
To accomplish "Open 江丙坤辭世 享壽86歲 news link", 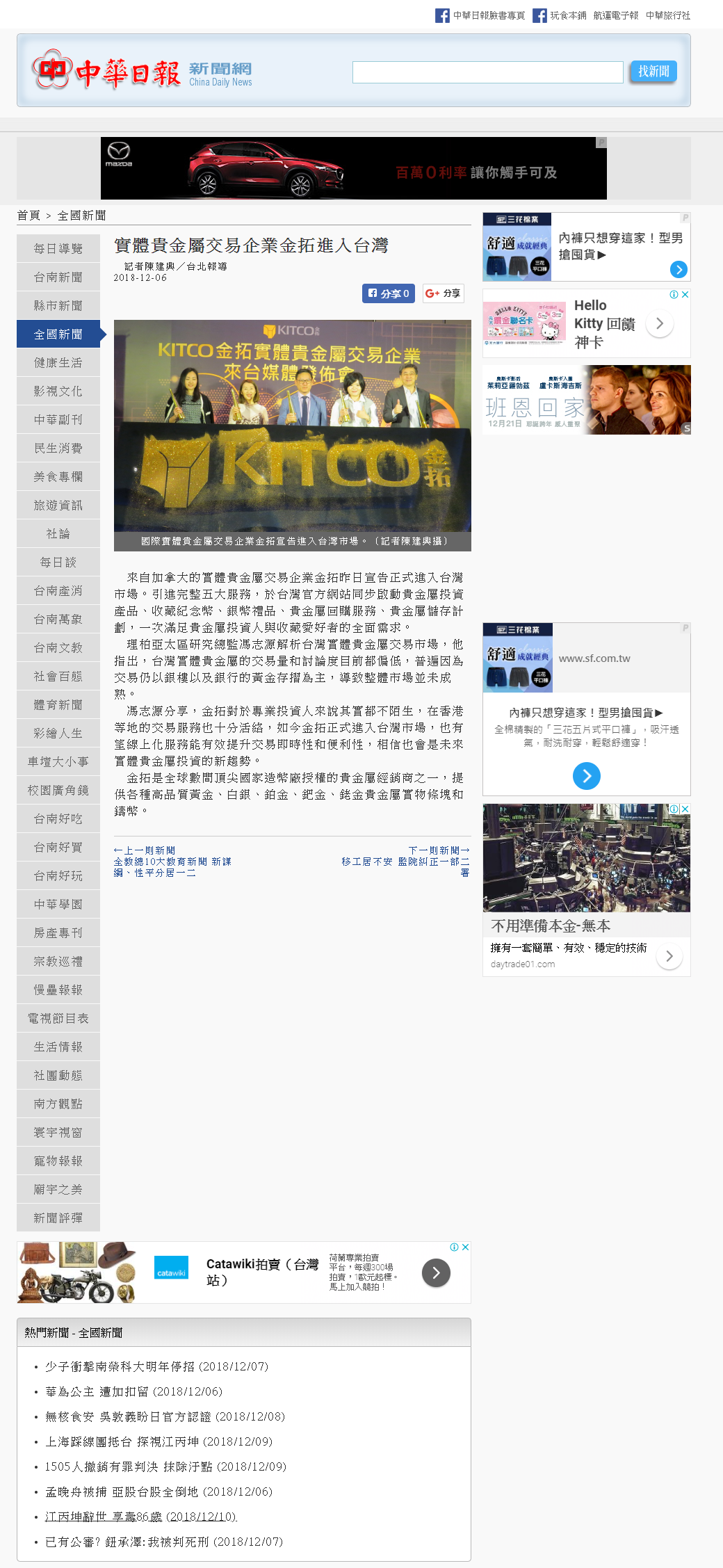I will [141, 1517].
